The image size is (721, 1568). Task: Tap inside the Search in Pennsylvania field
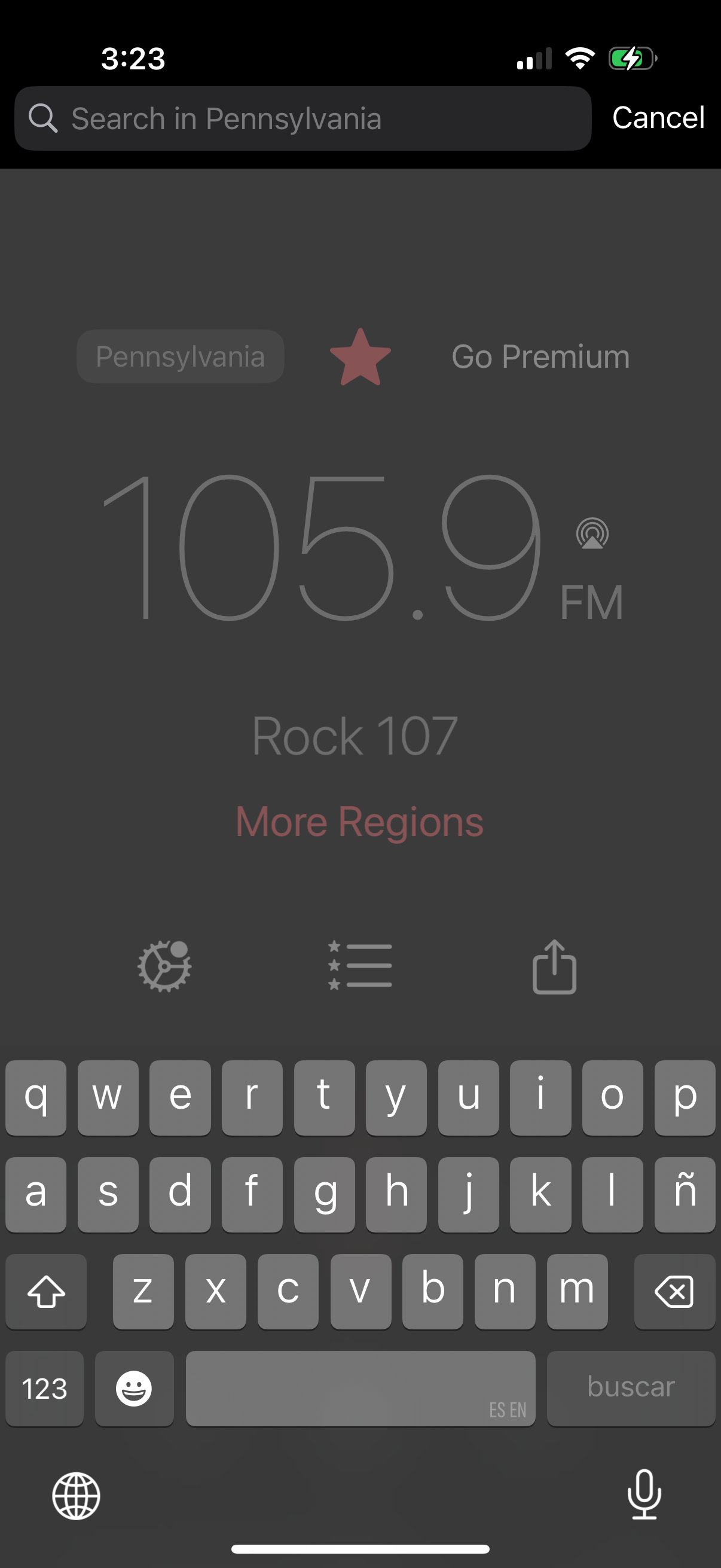[x=304, y=117]
